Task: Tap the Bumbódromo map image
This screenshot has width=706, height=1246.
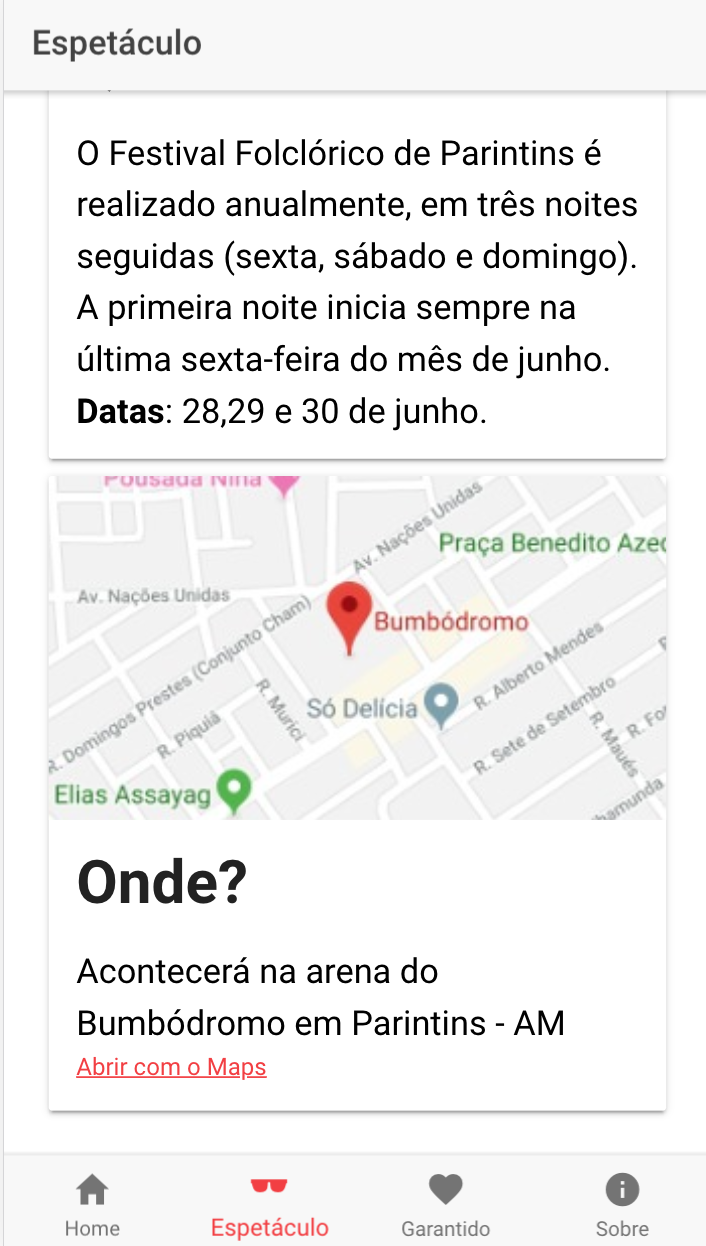Action: (357, 647)
